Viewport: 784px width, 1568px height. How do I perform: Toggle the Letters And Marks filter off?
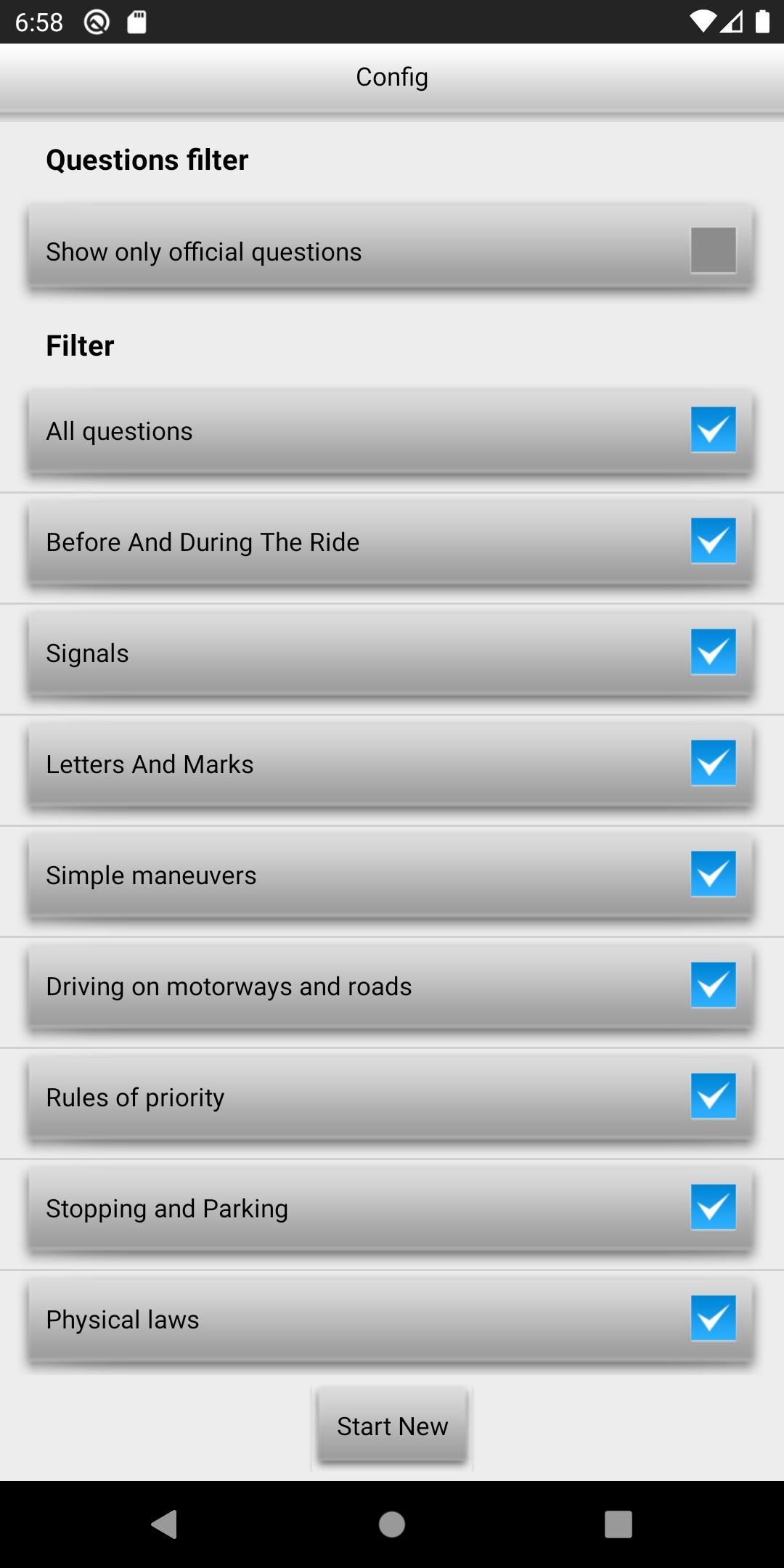(713, 763)
